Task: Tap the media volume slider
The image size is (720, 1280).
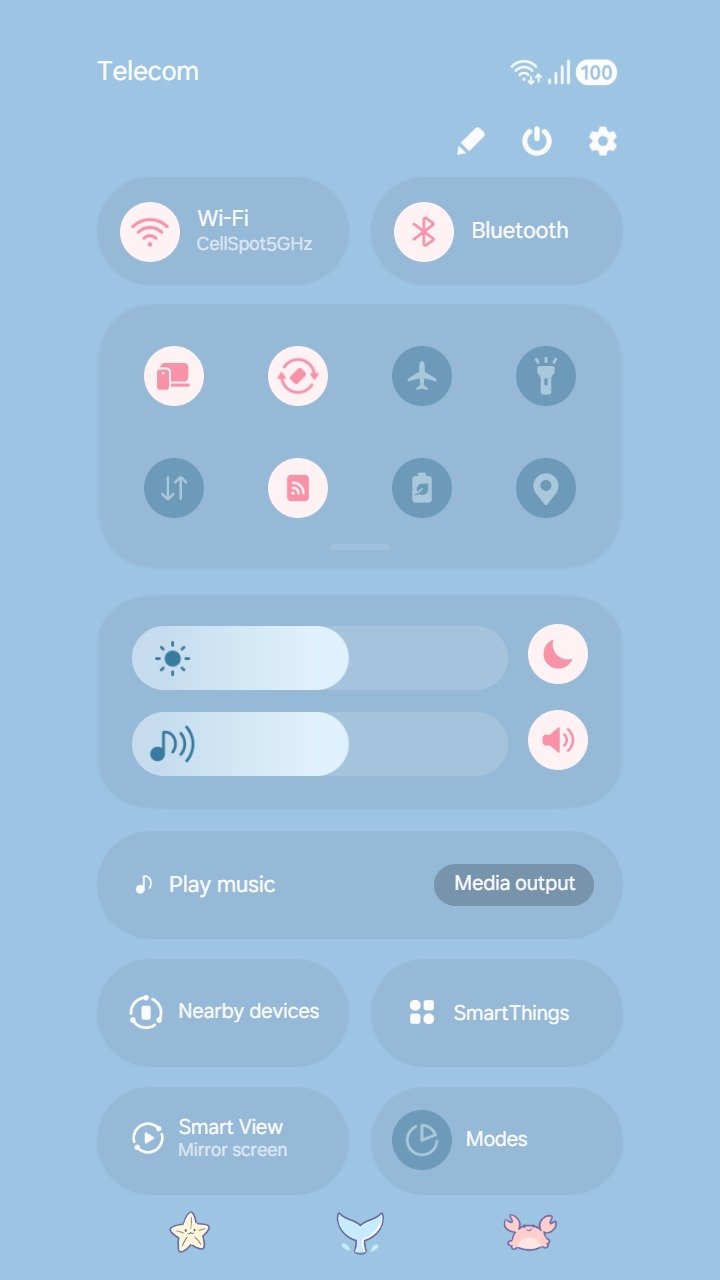Action: click(x=320, y=744)
